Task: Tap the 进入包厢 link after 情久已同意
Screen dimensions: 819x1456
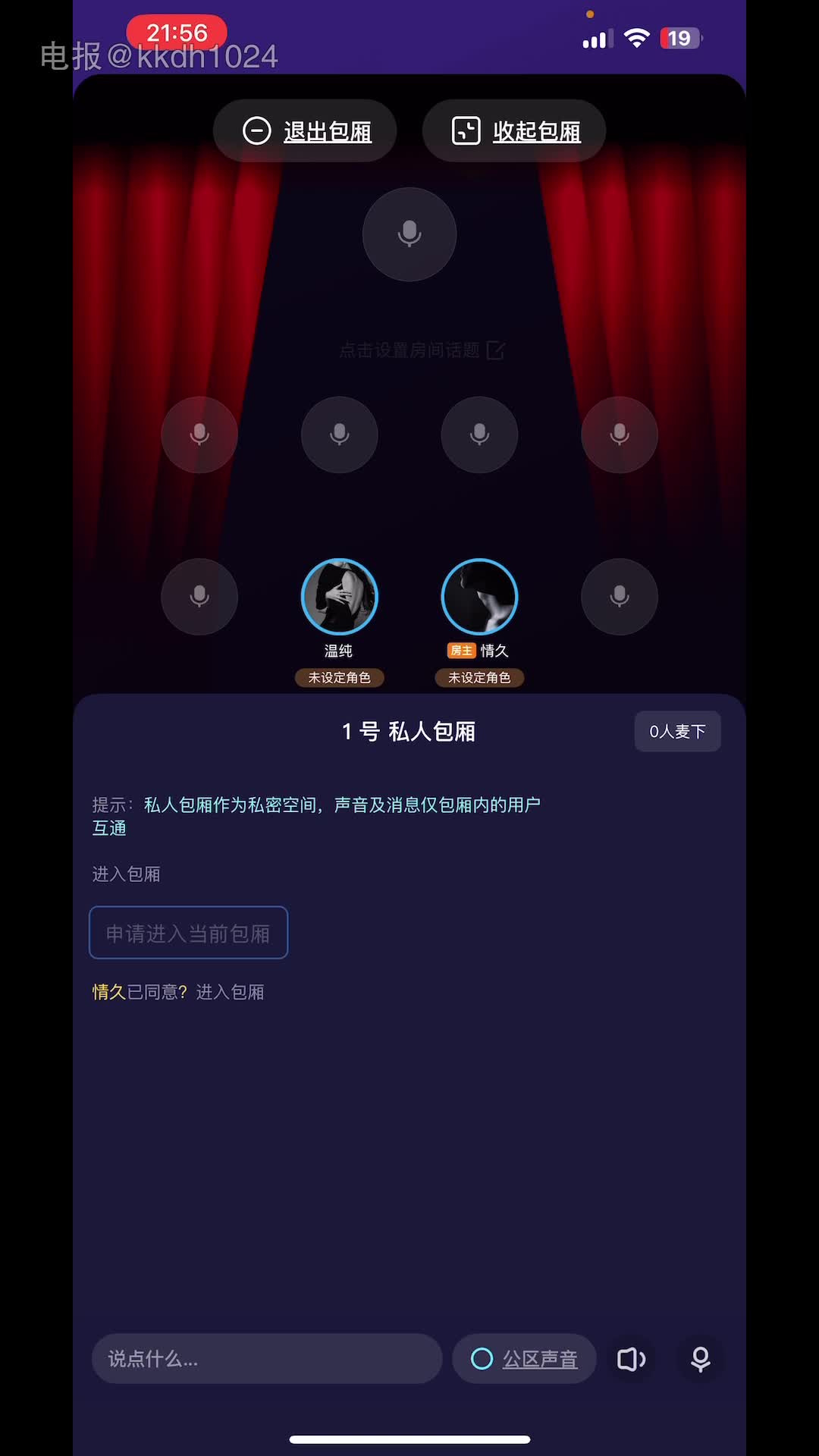Action: click(x=231, y=992)
